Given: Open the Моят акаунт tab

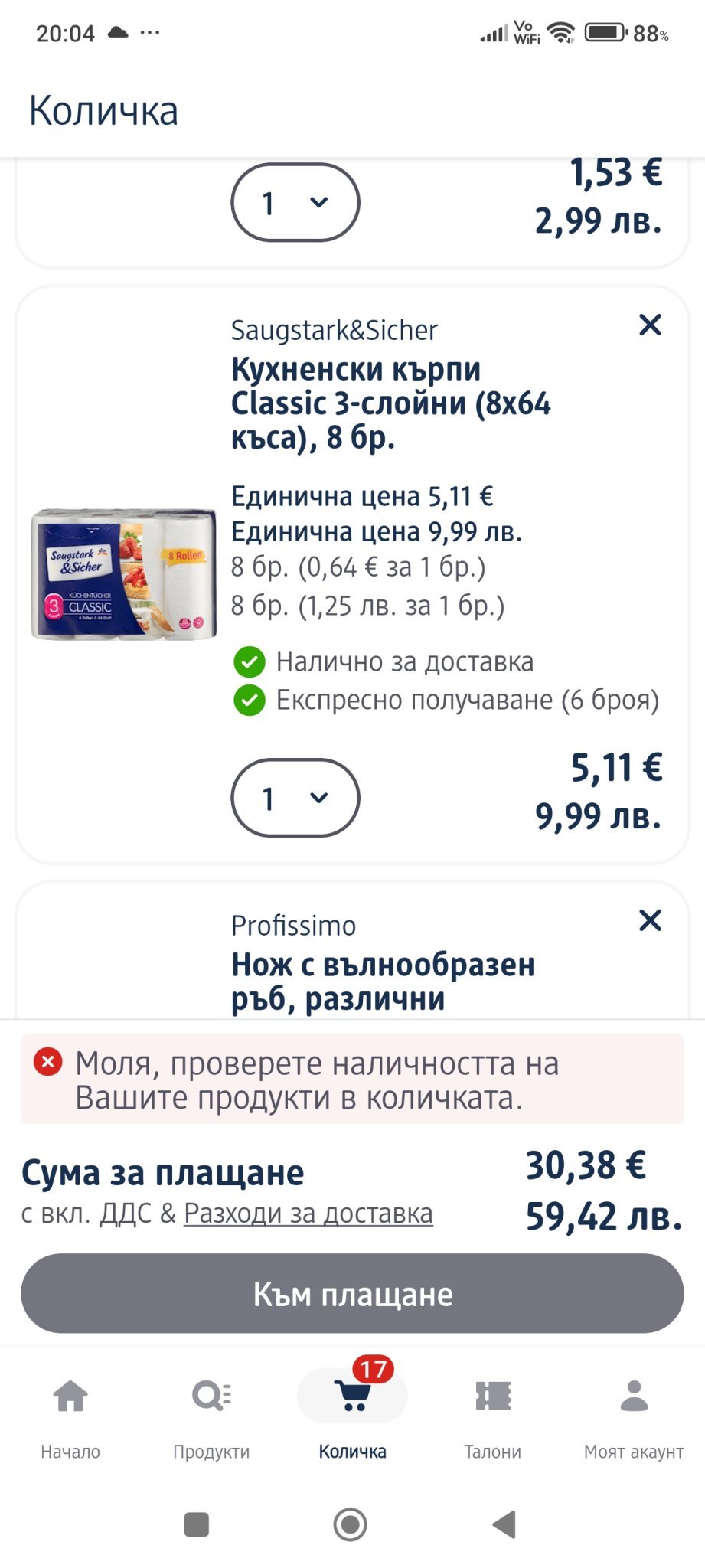Looking at the screenshot, I should click(634, 1415).
